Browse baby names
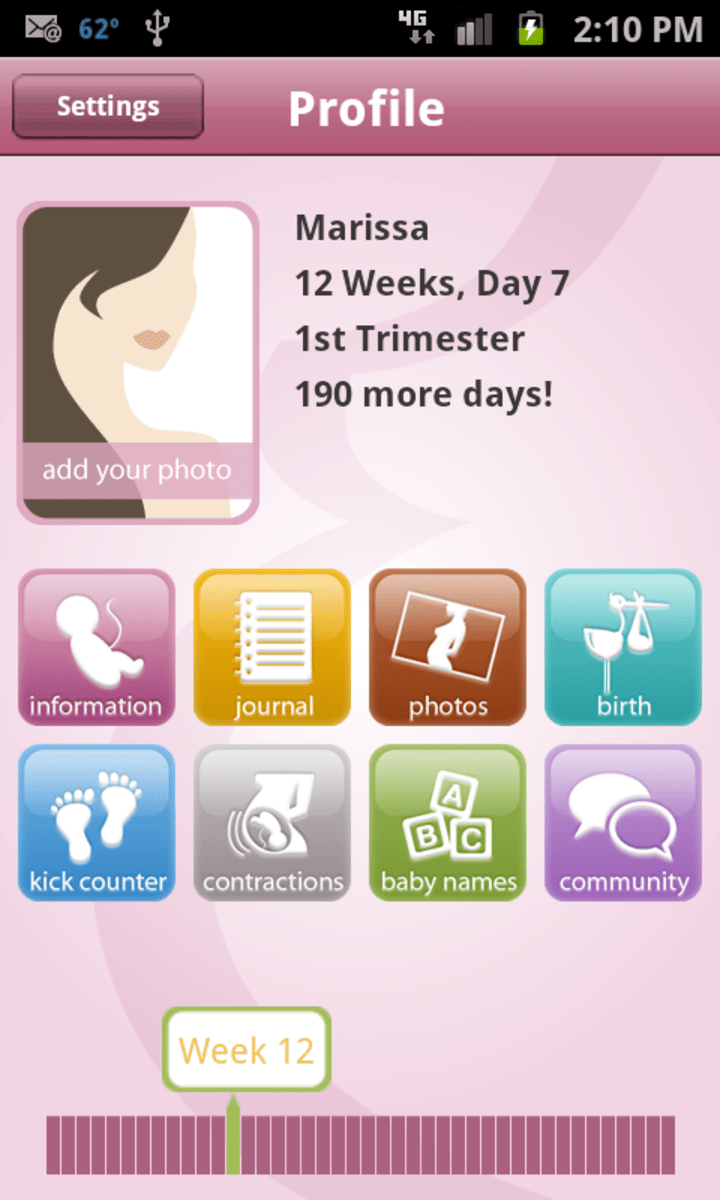This screenshot has height=1200, width=720. pyautogui.click(x=447, y=822)
